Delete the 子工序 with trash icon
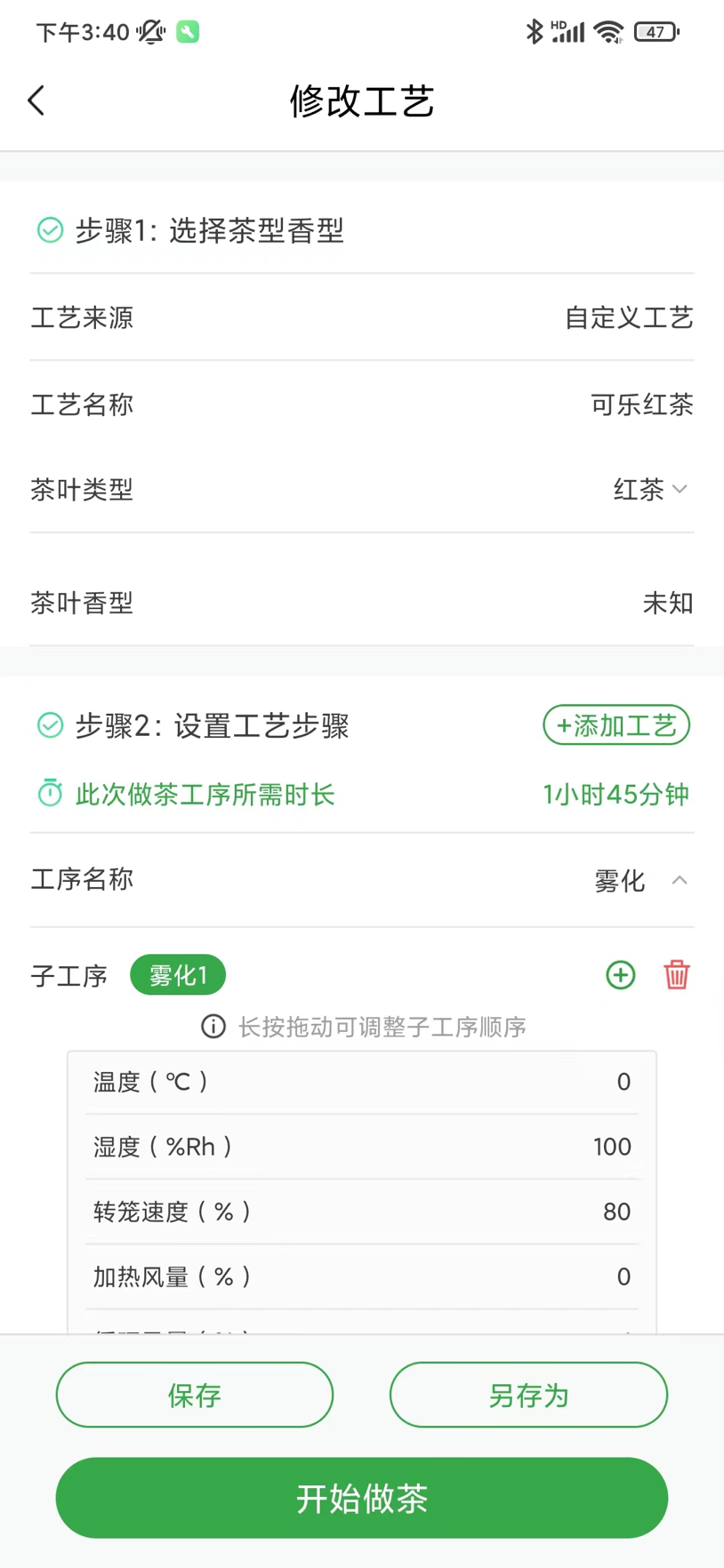This screenshot has width=724, height=1568. point(676,975)
